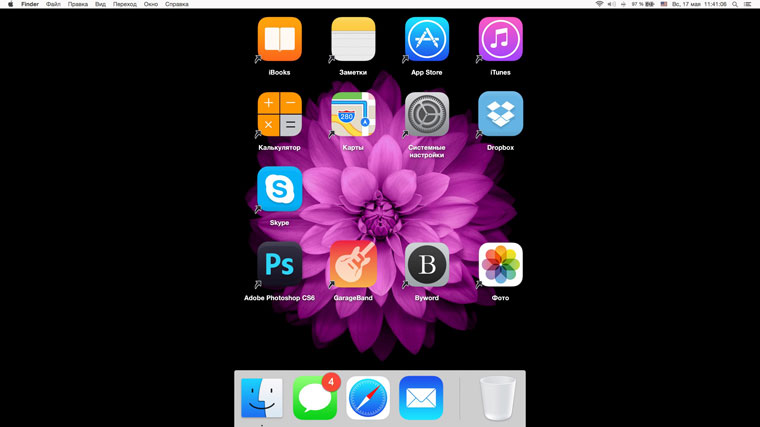Launch Dropbox
The width and height of the screenshot is (760, 427).
point(500,114)
